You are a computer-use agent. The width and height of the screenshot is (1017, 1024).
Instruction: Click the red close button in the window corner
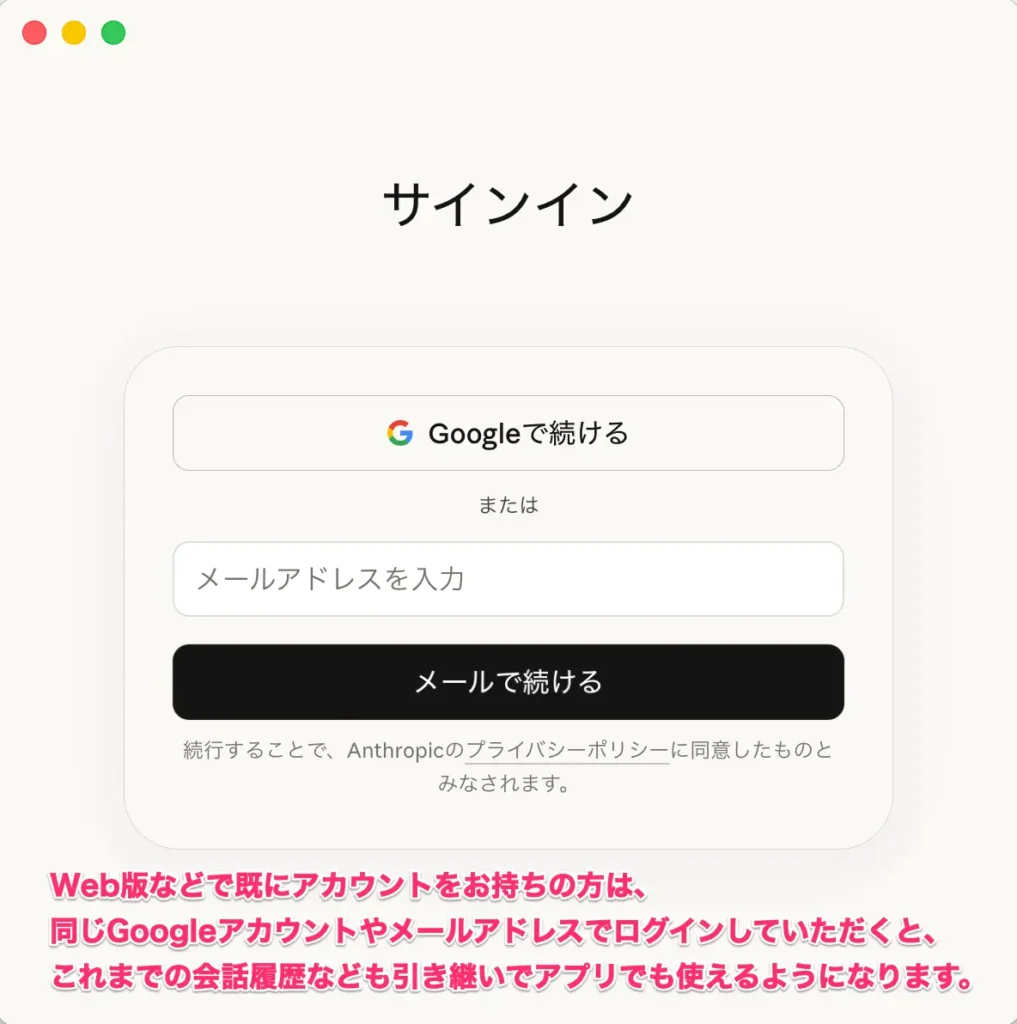coord(34,32)
